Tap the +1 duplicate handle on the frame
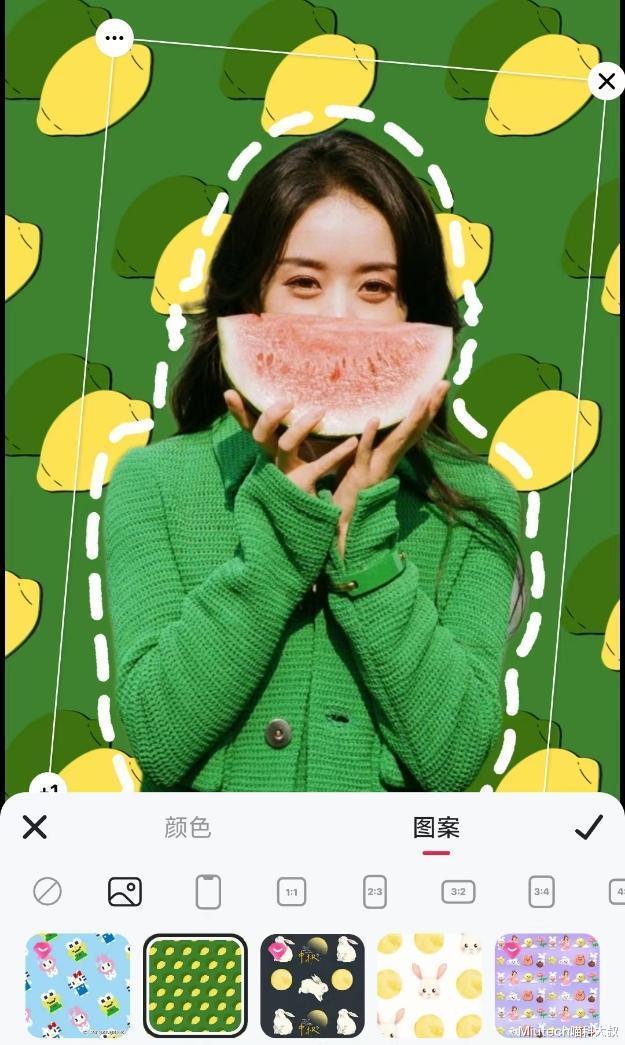 click(x=48, y=786)
